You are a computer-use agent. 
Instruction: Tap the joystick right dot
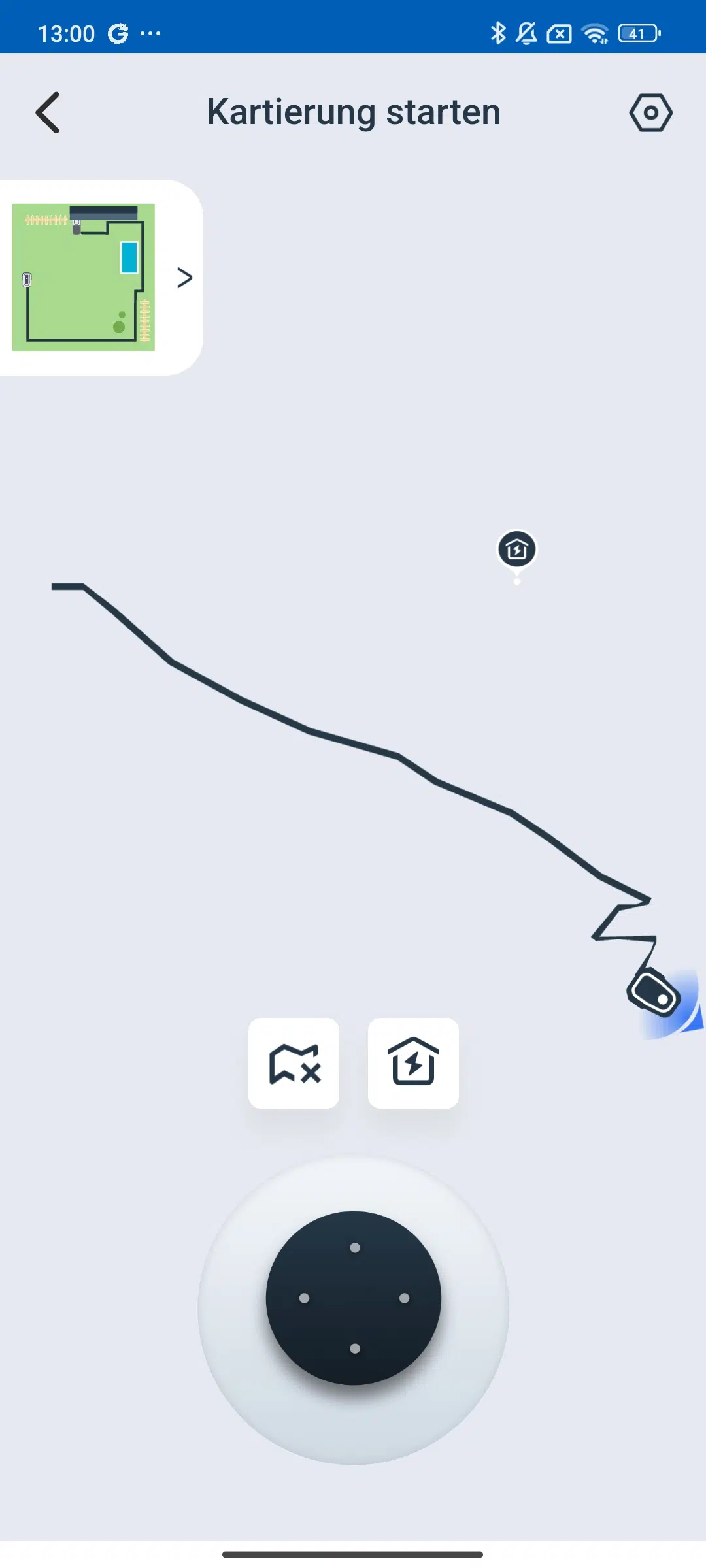click(405, 1298)
